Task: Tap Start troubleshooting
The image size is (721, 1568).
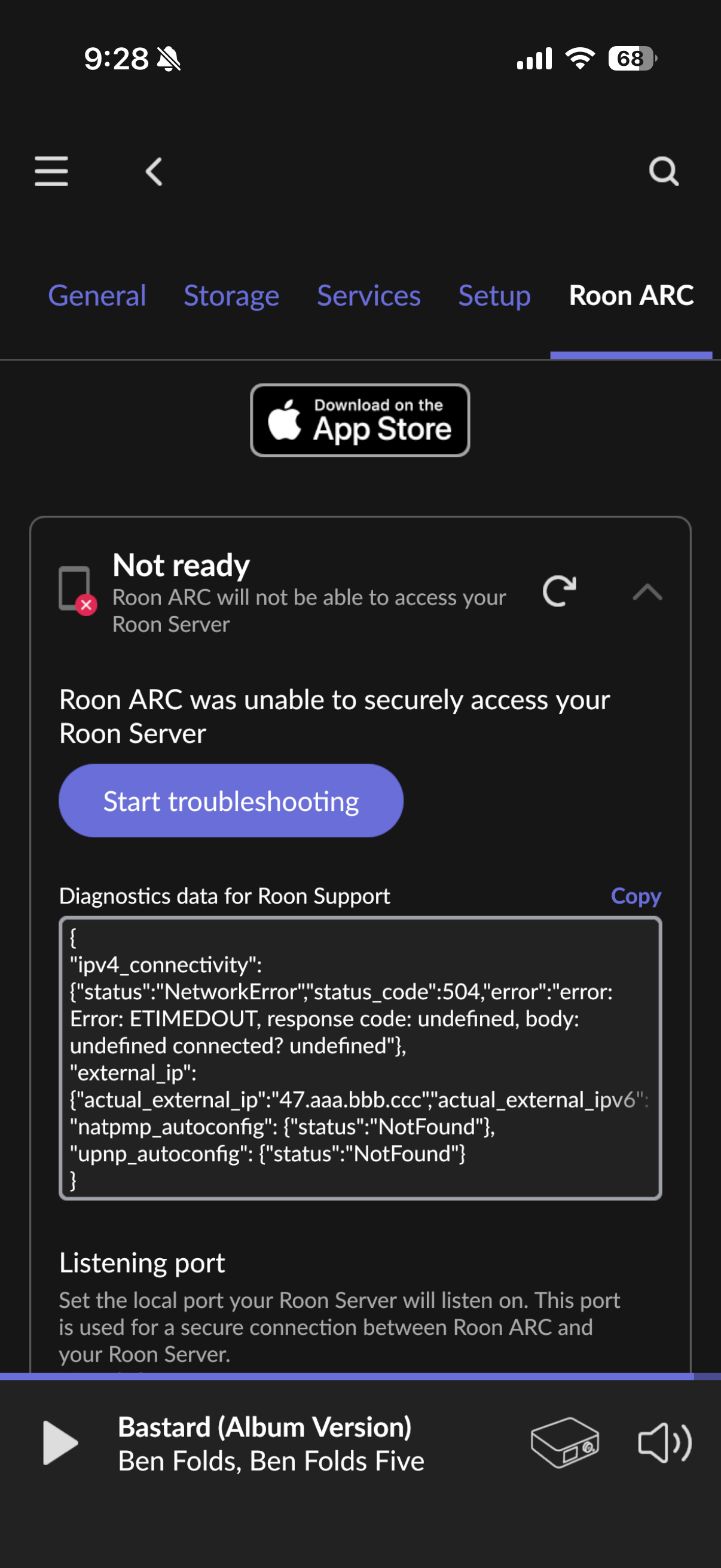Action: coord(231,801)
